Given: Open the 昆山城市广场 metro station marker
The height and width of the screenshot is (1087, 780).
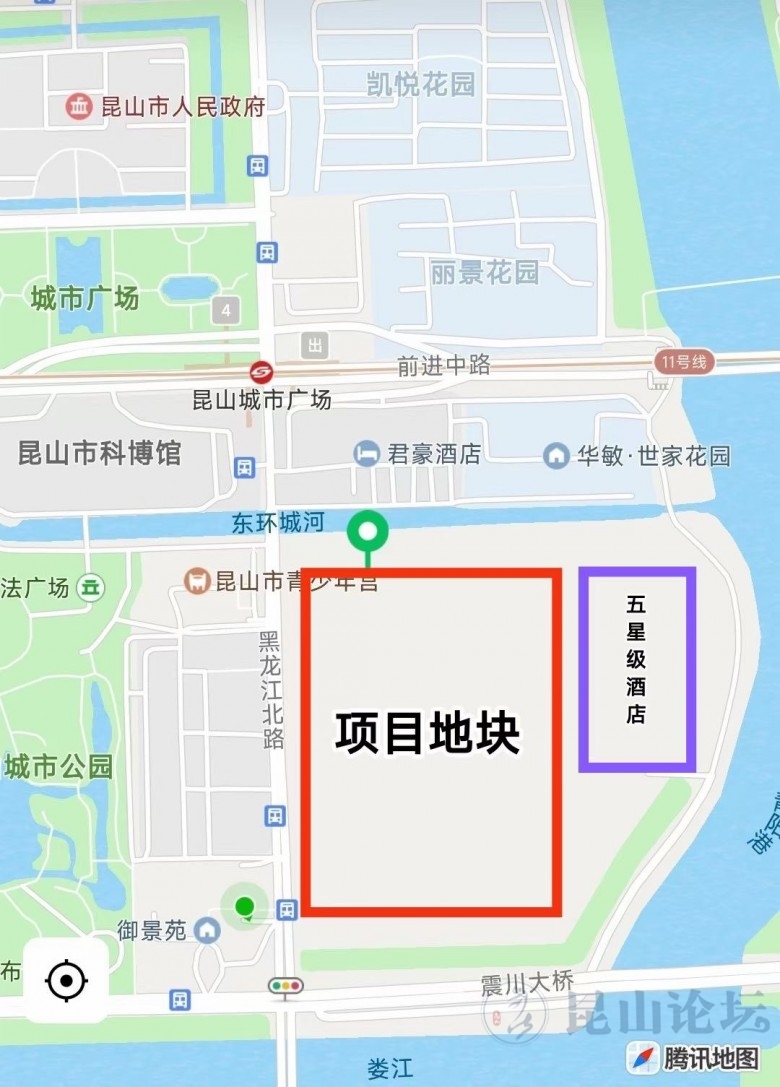Looking at the screenshot, I should tap(261, 372).
